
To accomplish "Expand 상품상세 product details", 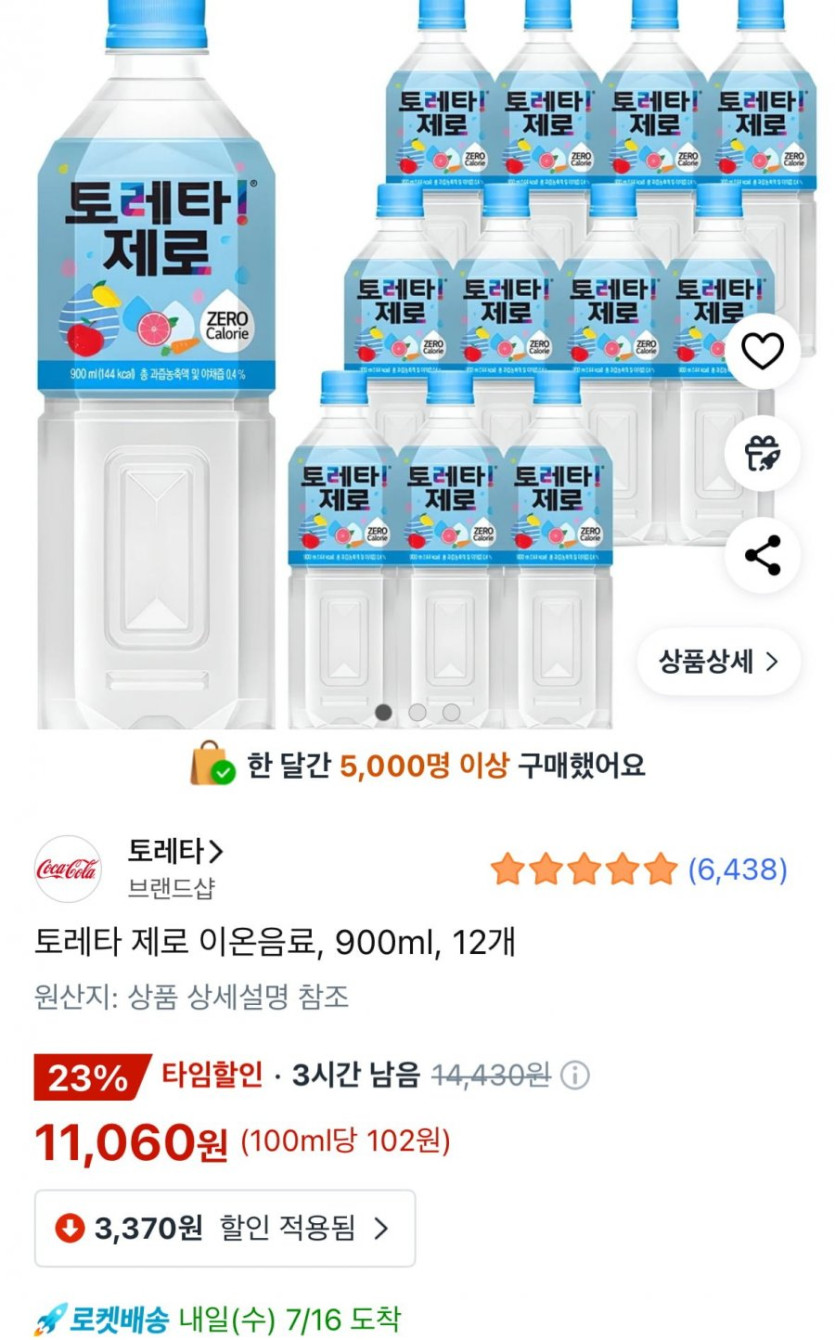I will pos(718,660).
